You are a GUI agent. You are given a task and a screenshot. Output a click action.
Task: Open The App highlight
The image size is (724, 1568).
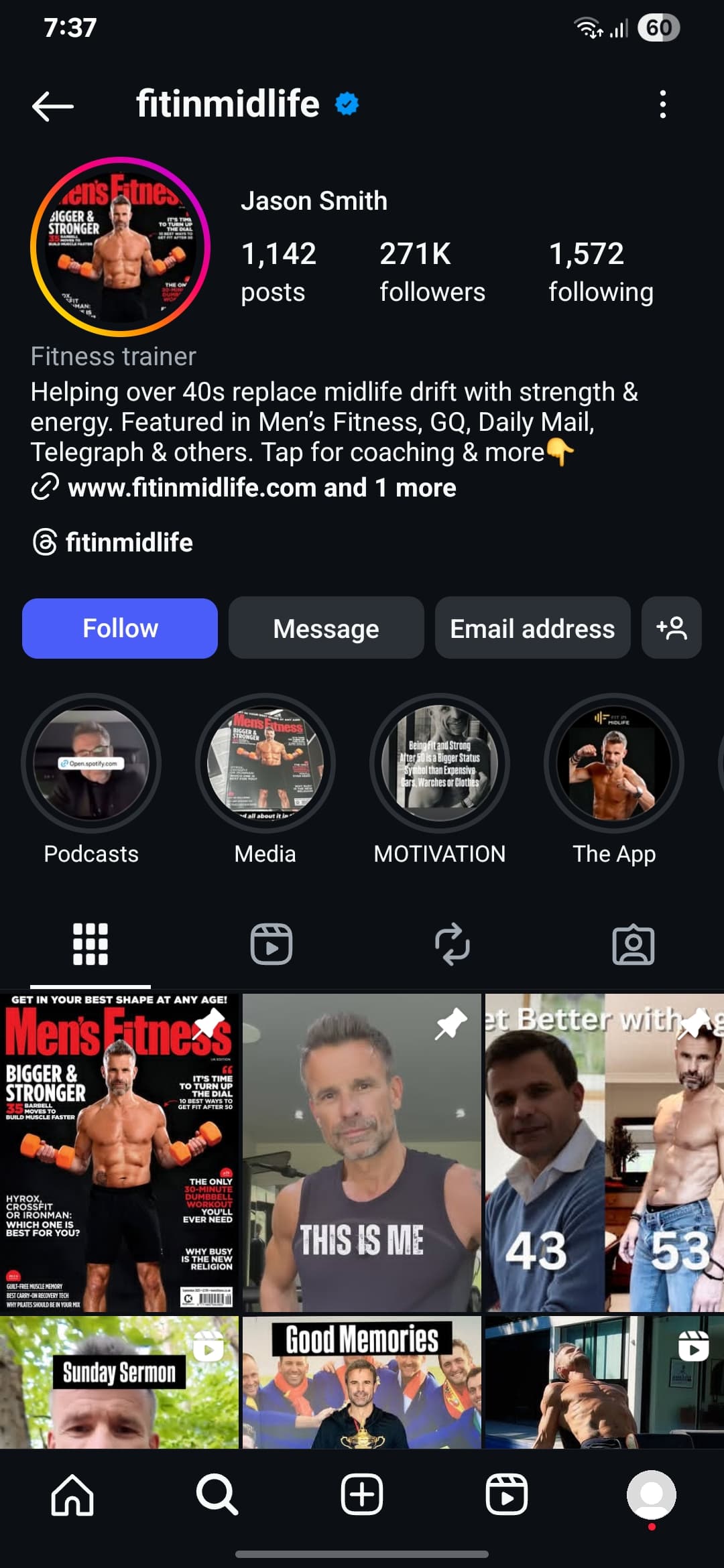(x=613, y=766)
